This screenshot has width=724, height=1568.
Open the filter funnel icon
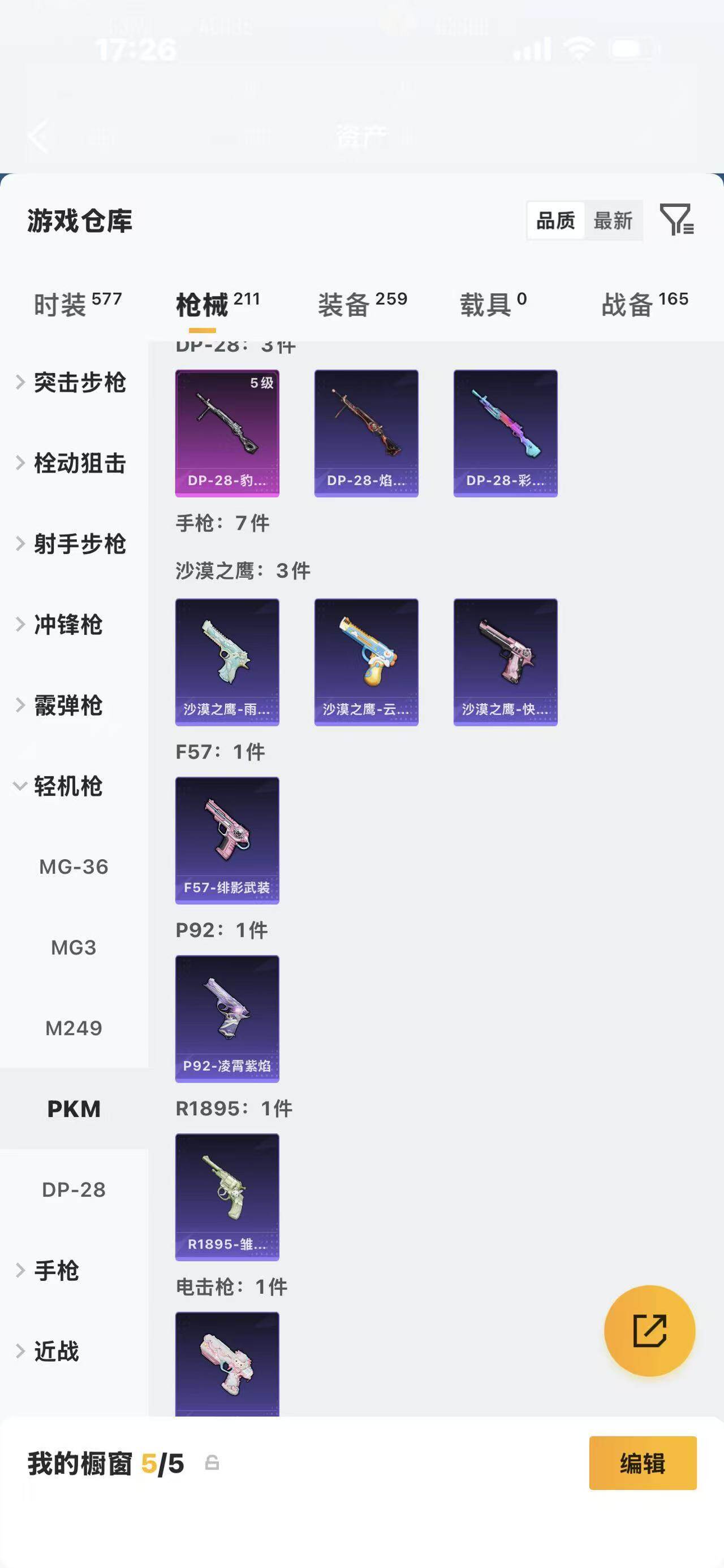676,220
